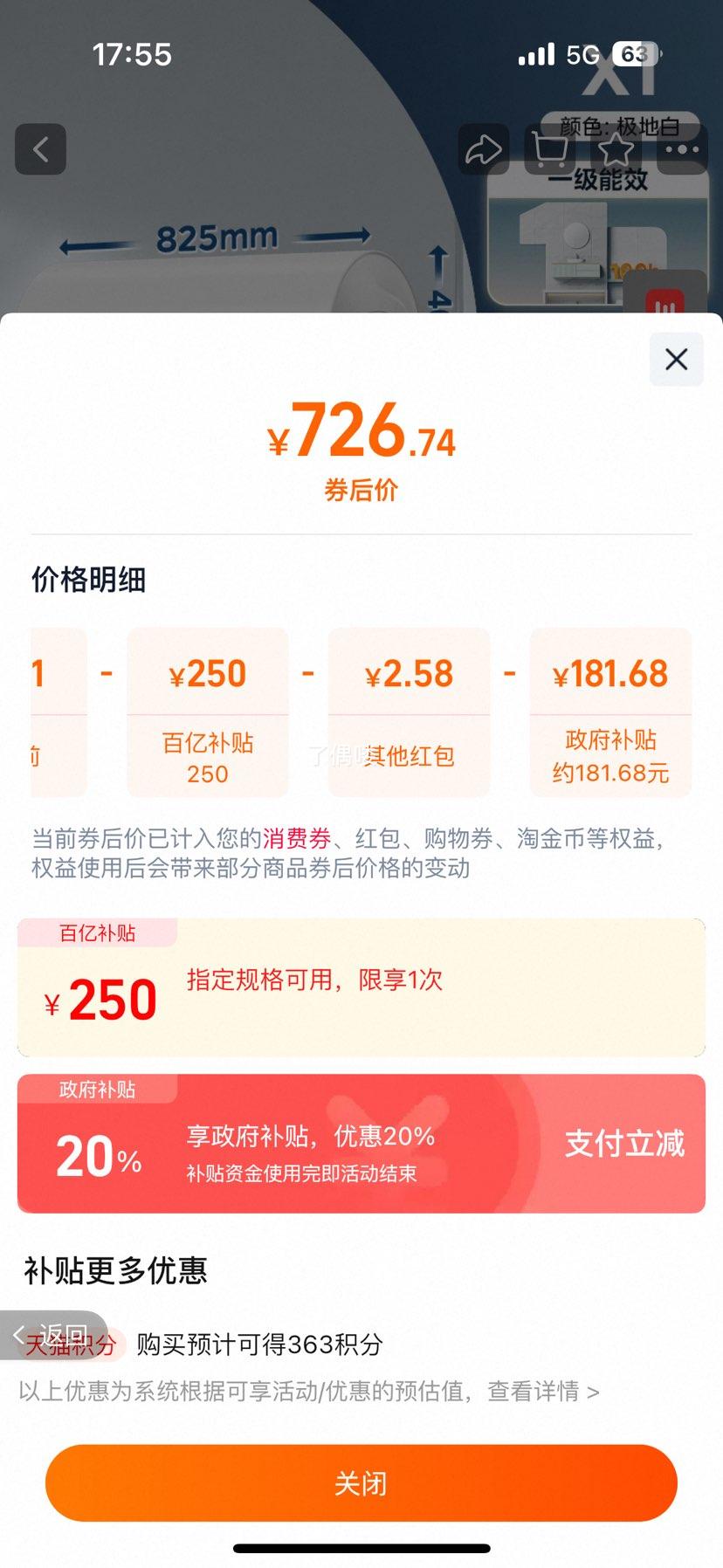The image size is (723, 1568).
Task: Tap the back arrow on the product page
Action: click(x=40, y=149)
